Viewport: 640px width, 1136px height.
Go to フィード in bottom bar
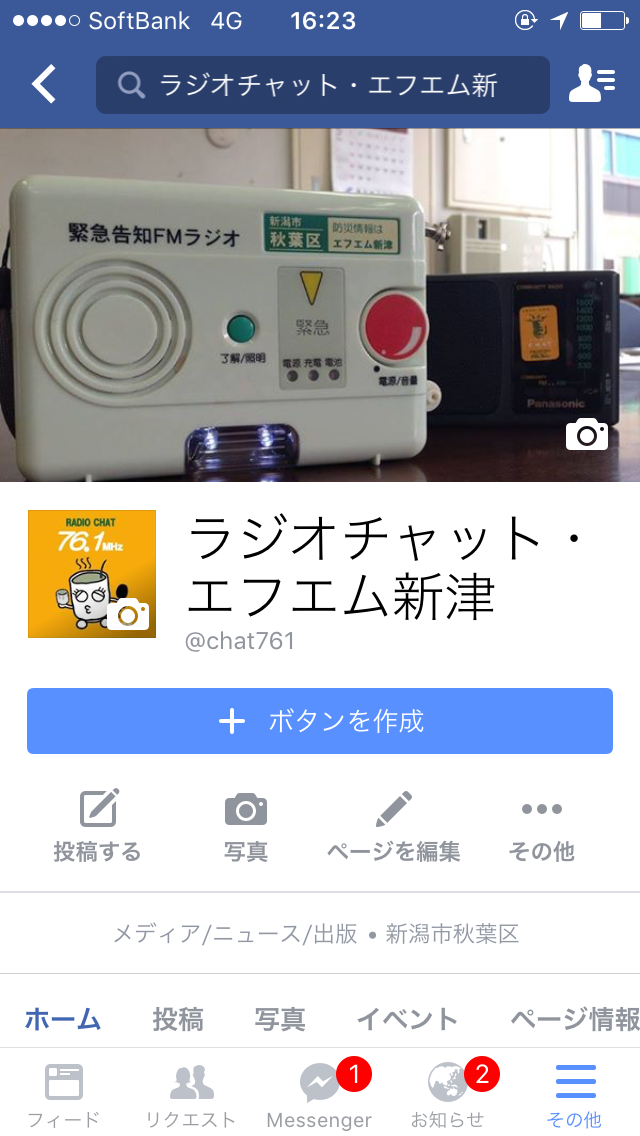pyautogui.click(x=64, y=1095)
